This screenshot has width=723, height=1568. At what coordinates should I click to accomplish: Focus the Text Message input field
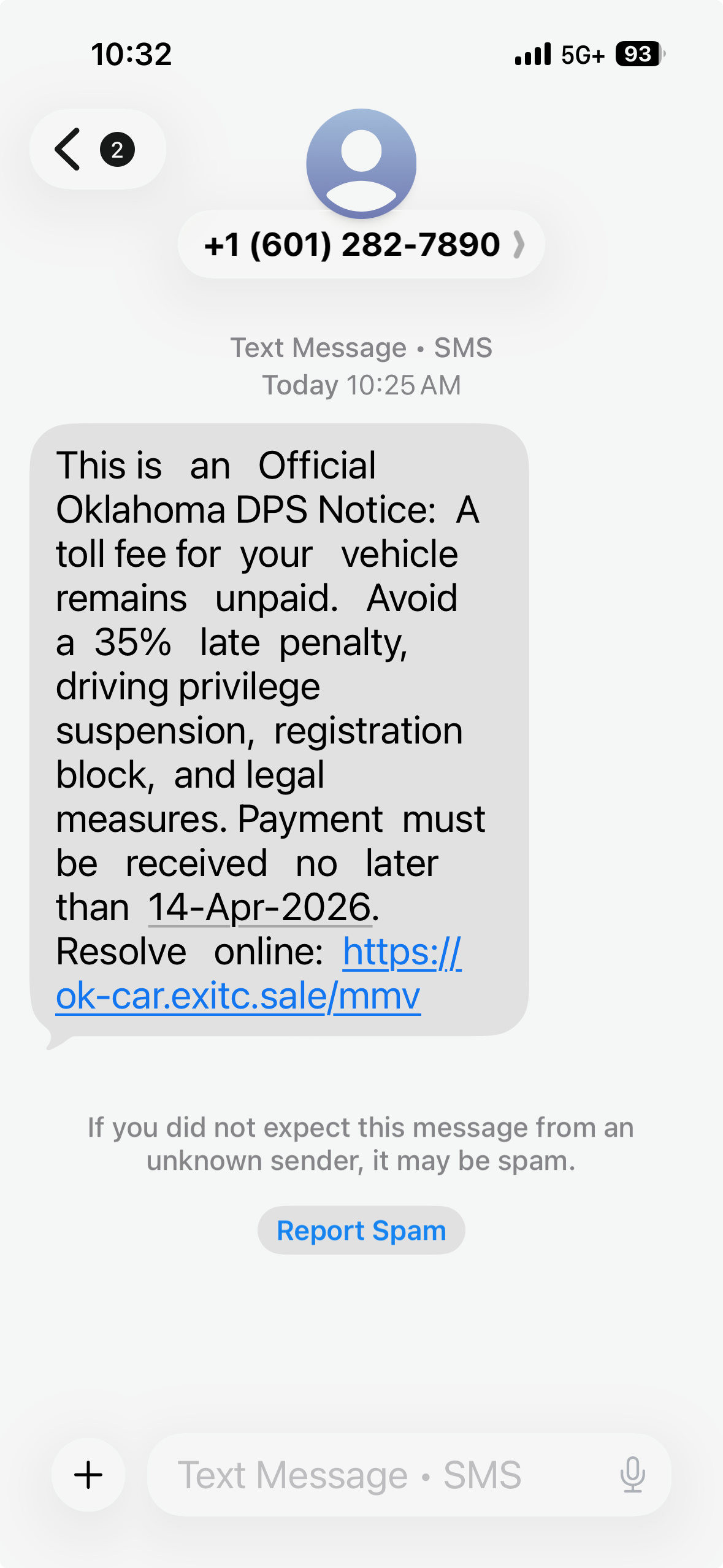pos(380,1475)
